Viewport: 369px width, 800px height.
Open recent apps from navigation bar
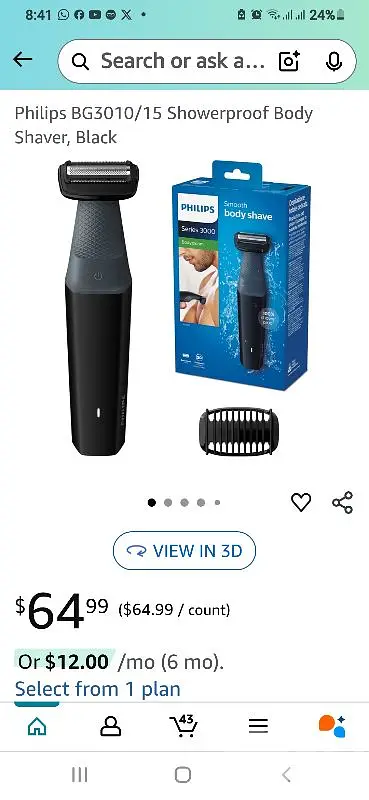[x=80, y=774]
